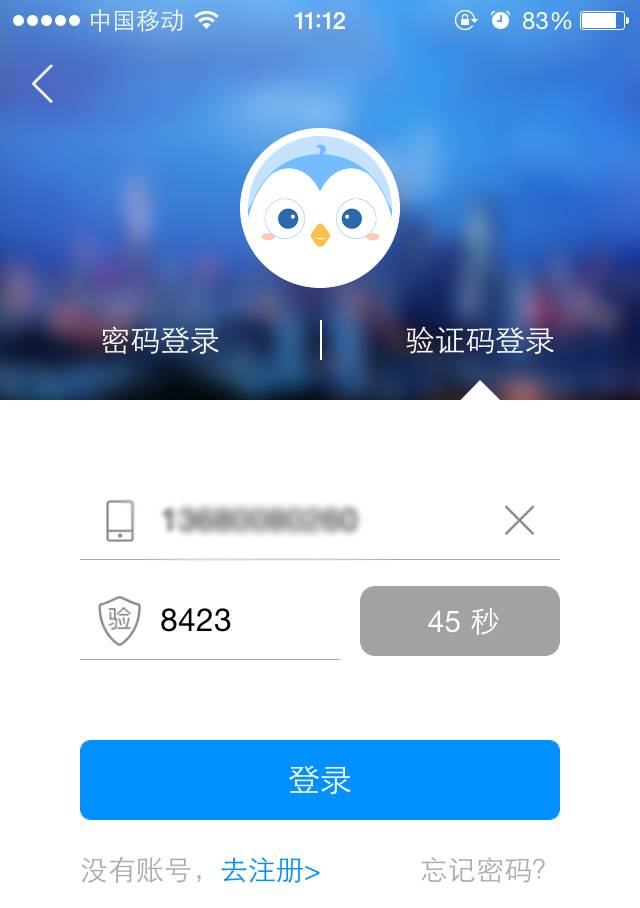Log in with the 登录 button

[320, 780]
